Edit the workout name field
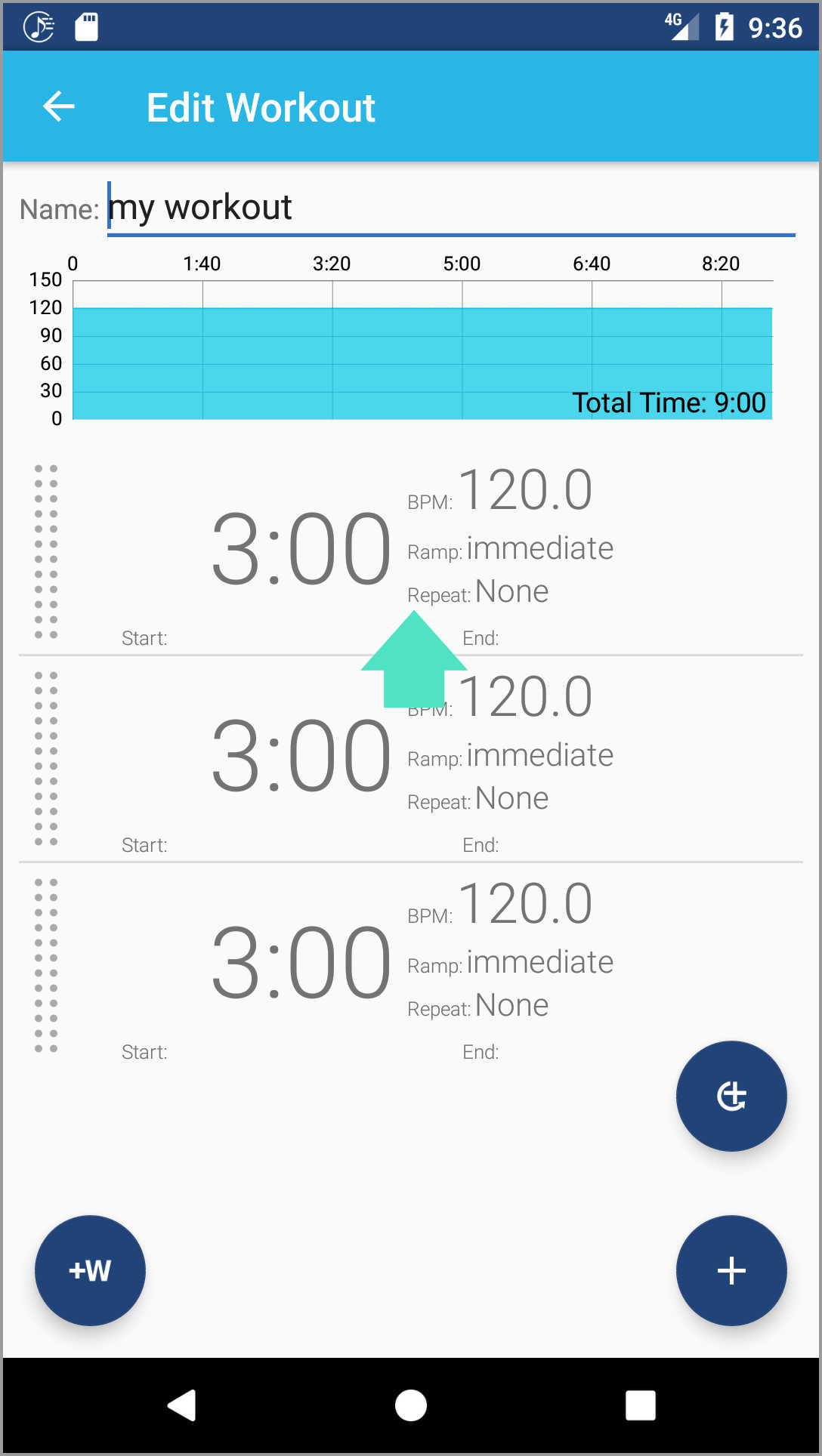 450,208
